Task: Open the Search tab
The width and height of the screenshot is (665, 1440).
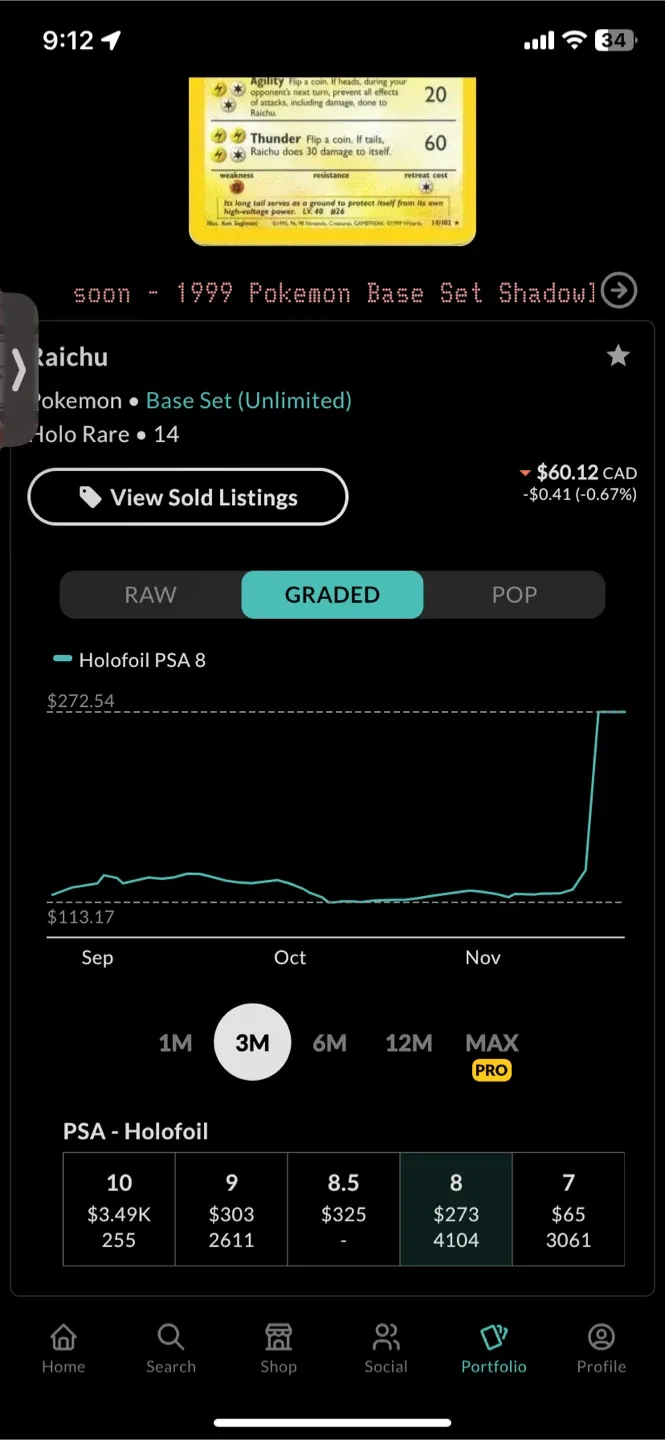Action: tap(171, 1349)
